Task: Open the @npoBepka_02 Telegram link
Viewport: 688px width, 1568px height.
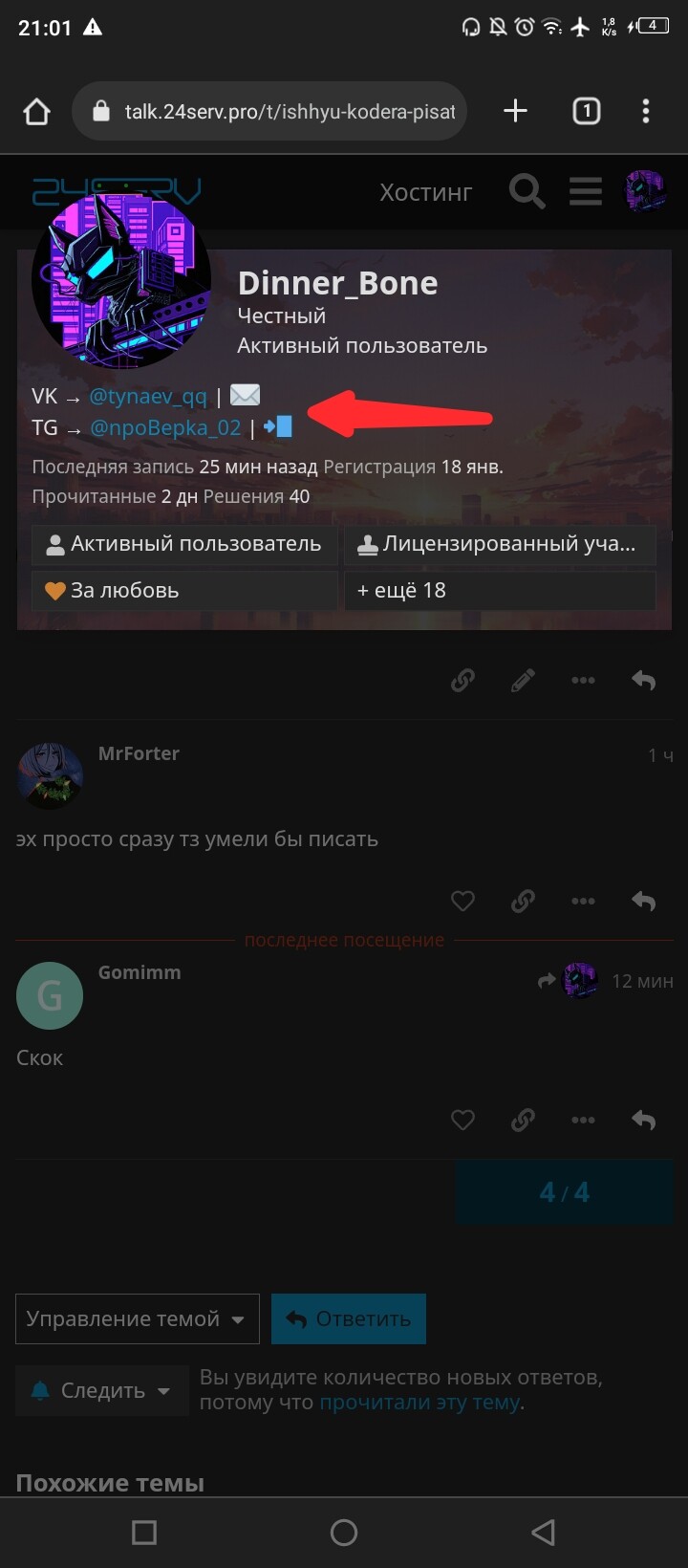Action: click(165, 427)
